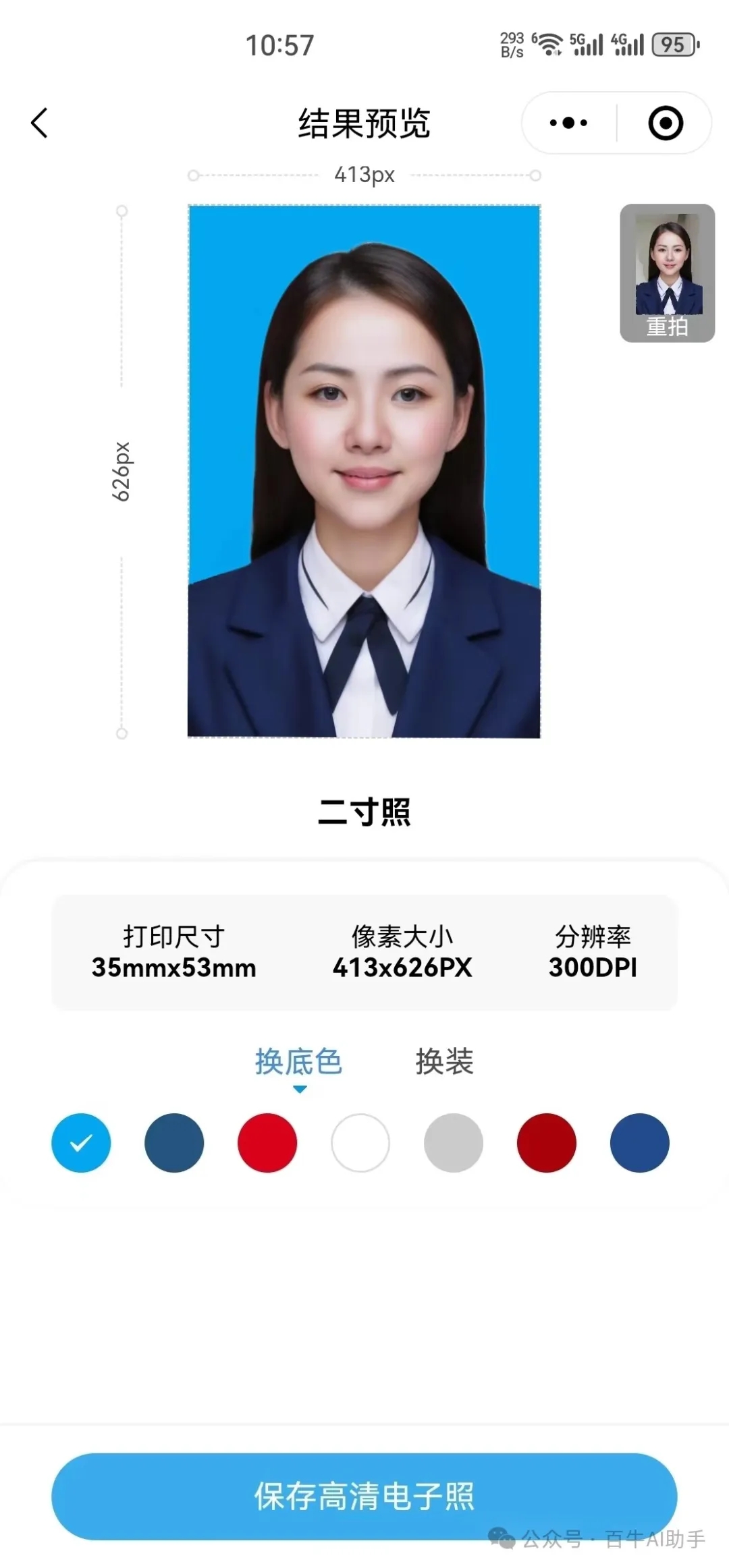729x1568 pixels.
Task: Pick the bright red background color
Action: 267,1143
